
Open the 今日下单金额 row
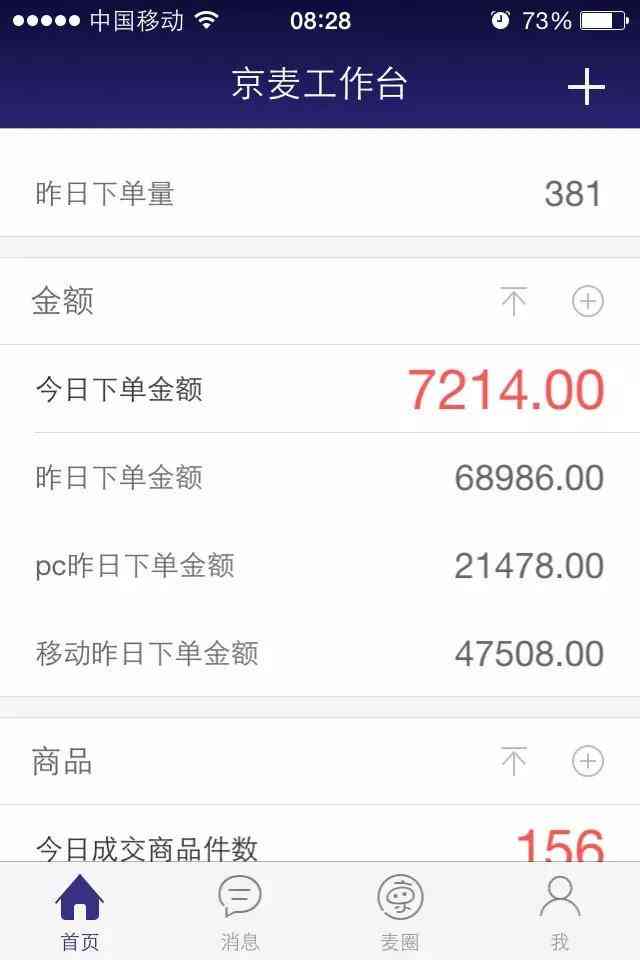(320, 389)
